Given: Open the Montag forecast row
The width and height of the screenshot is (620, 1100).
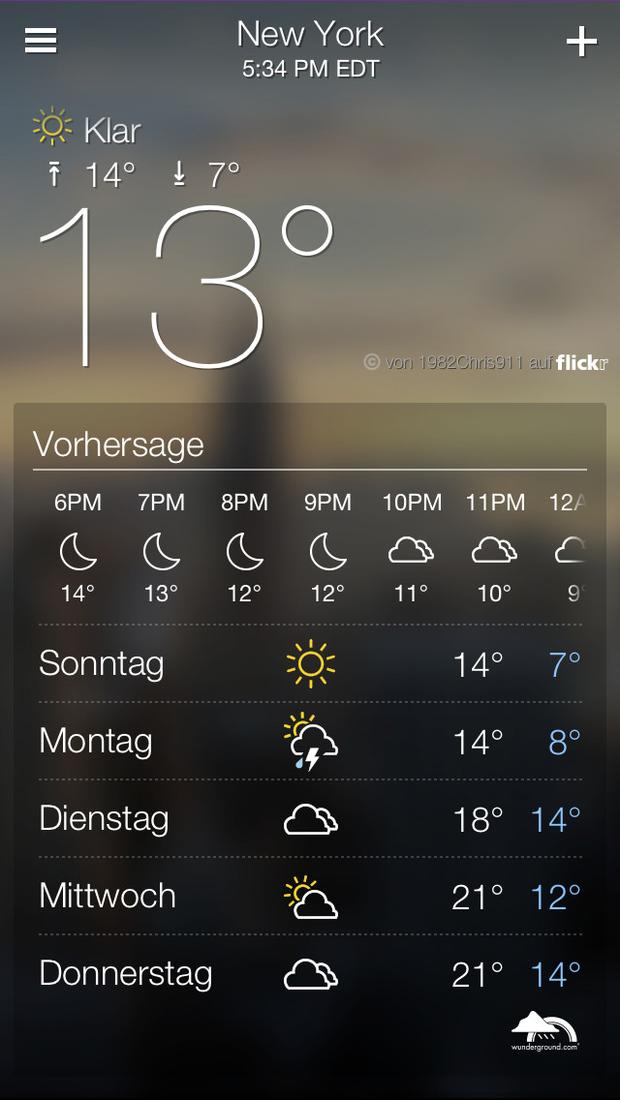Looking at the screenshot, I should [x=310, y=741].
